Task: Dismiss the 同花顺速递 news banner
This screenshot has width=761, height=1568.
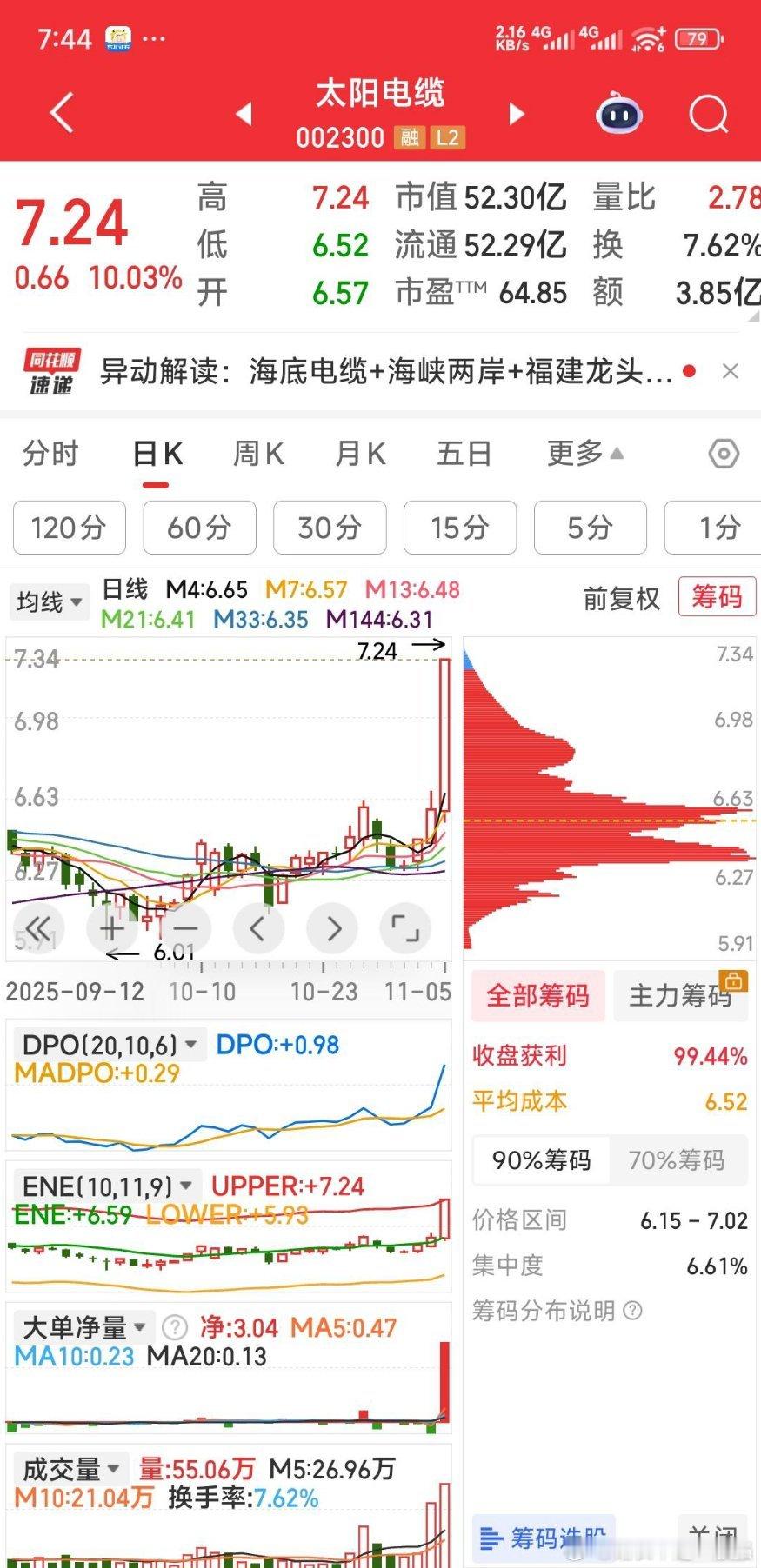Action: [x=731, y=372]
